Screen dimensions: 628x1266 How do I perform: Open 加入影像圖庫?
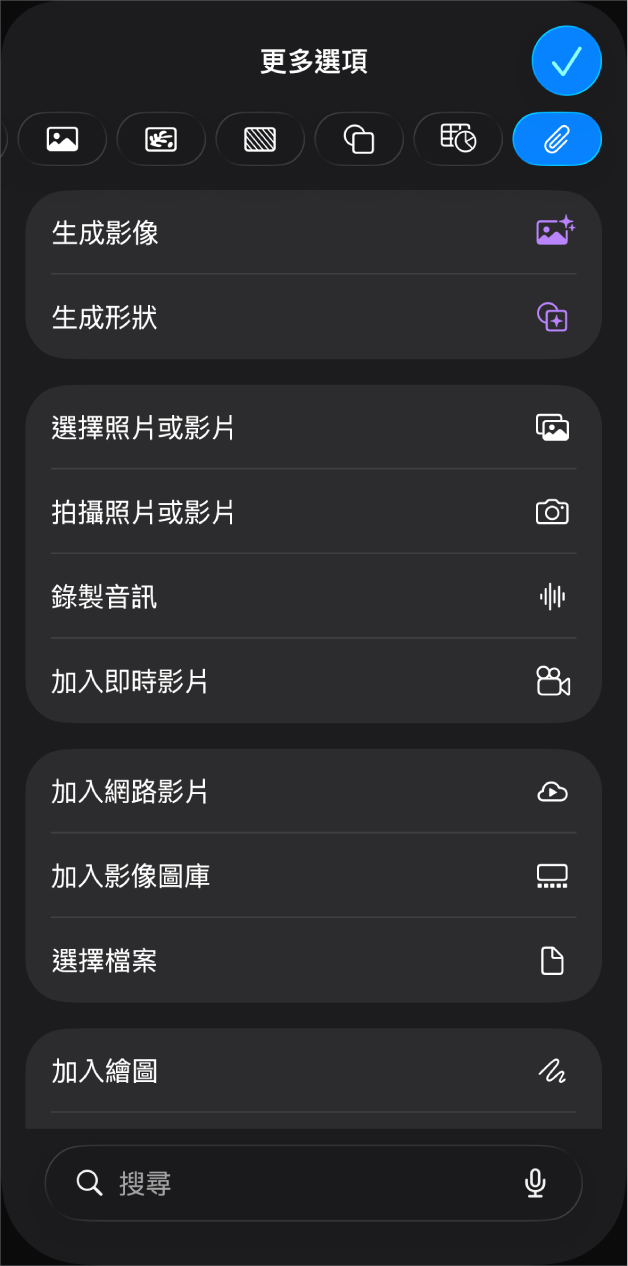(x=314, y=877)
